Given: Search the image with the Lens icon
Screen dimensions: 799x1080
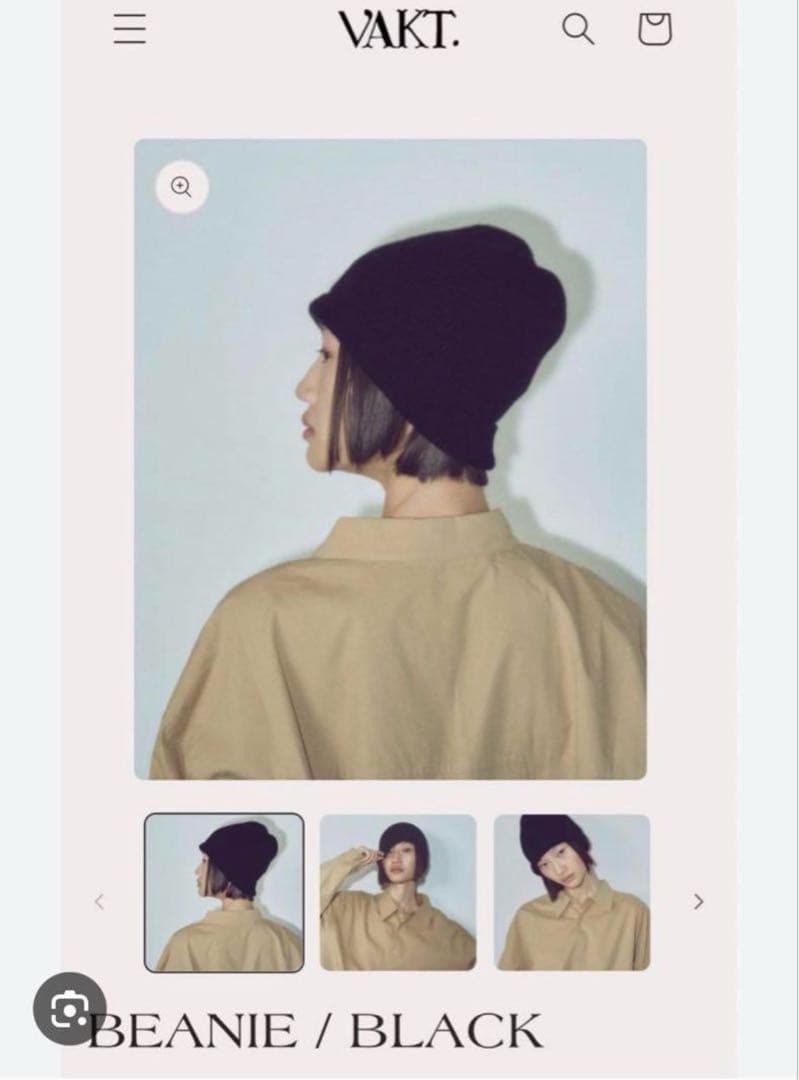Looking at the screenshot, I should (69, 1007).
